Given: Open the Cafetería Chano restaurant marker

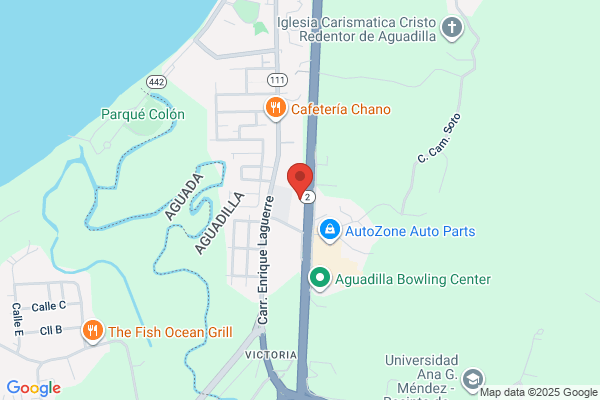Looking at the screenshot, I should click(x=276, y=109).
